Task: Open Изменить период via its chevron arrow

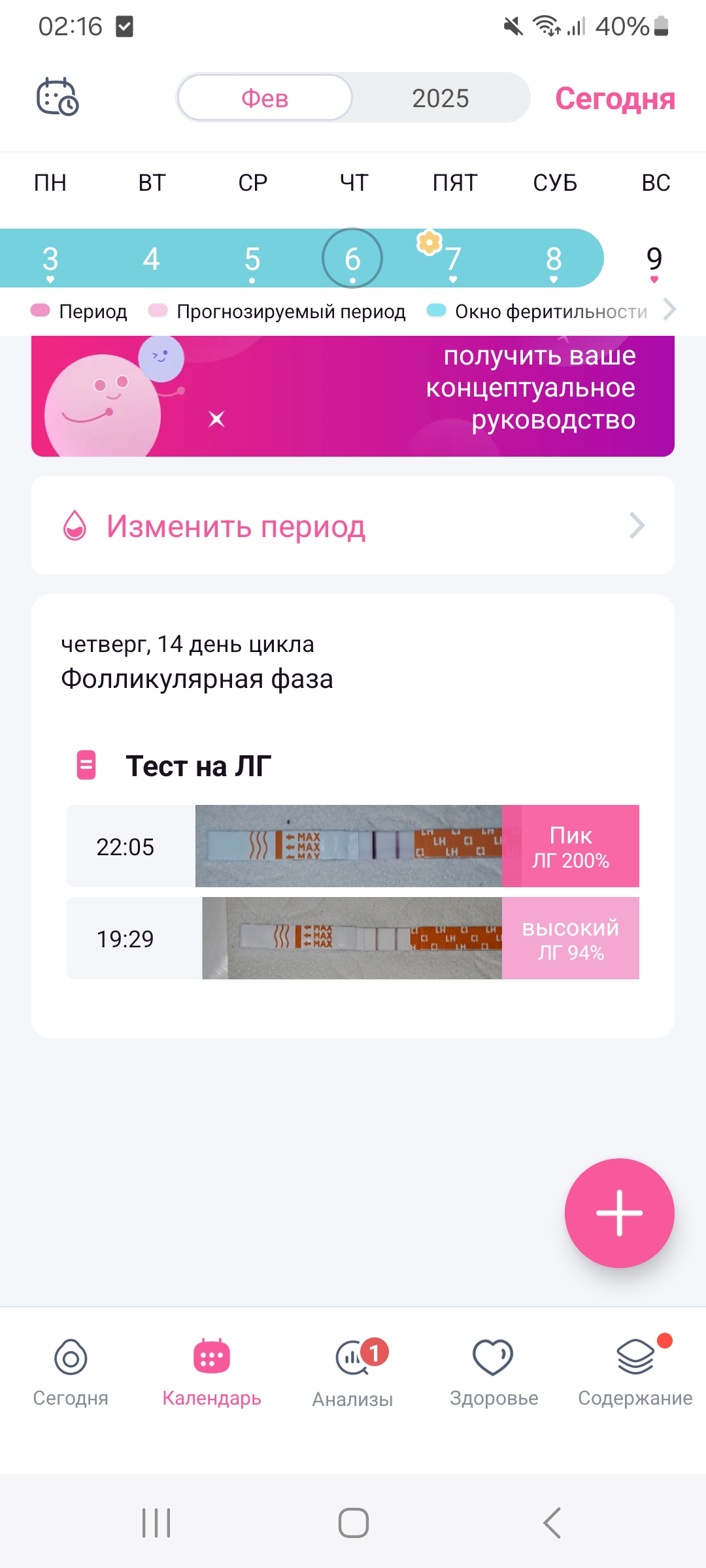Action: pyautogui.click(x=637, y=526)
